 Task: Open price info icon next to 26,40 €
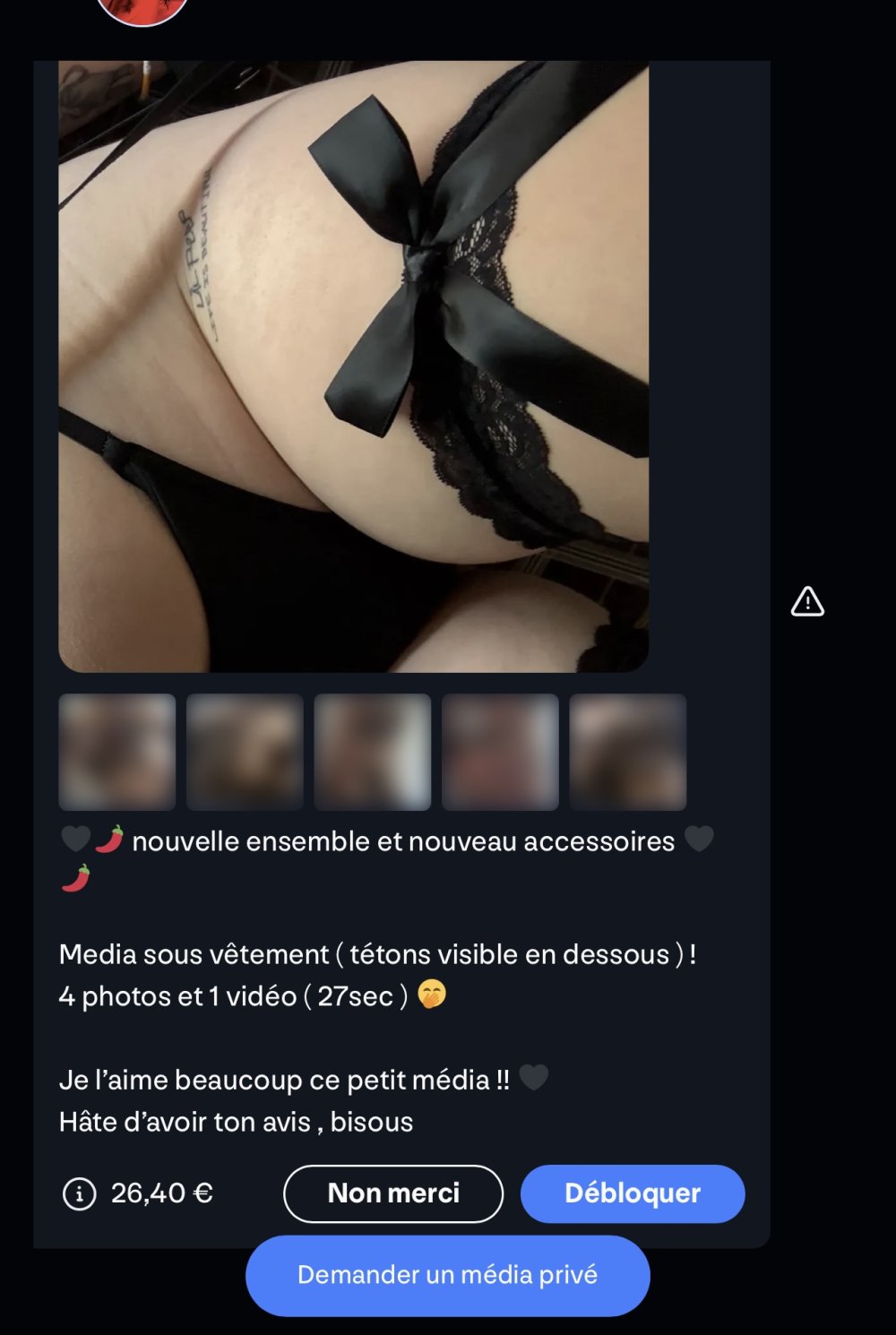79,1193
